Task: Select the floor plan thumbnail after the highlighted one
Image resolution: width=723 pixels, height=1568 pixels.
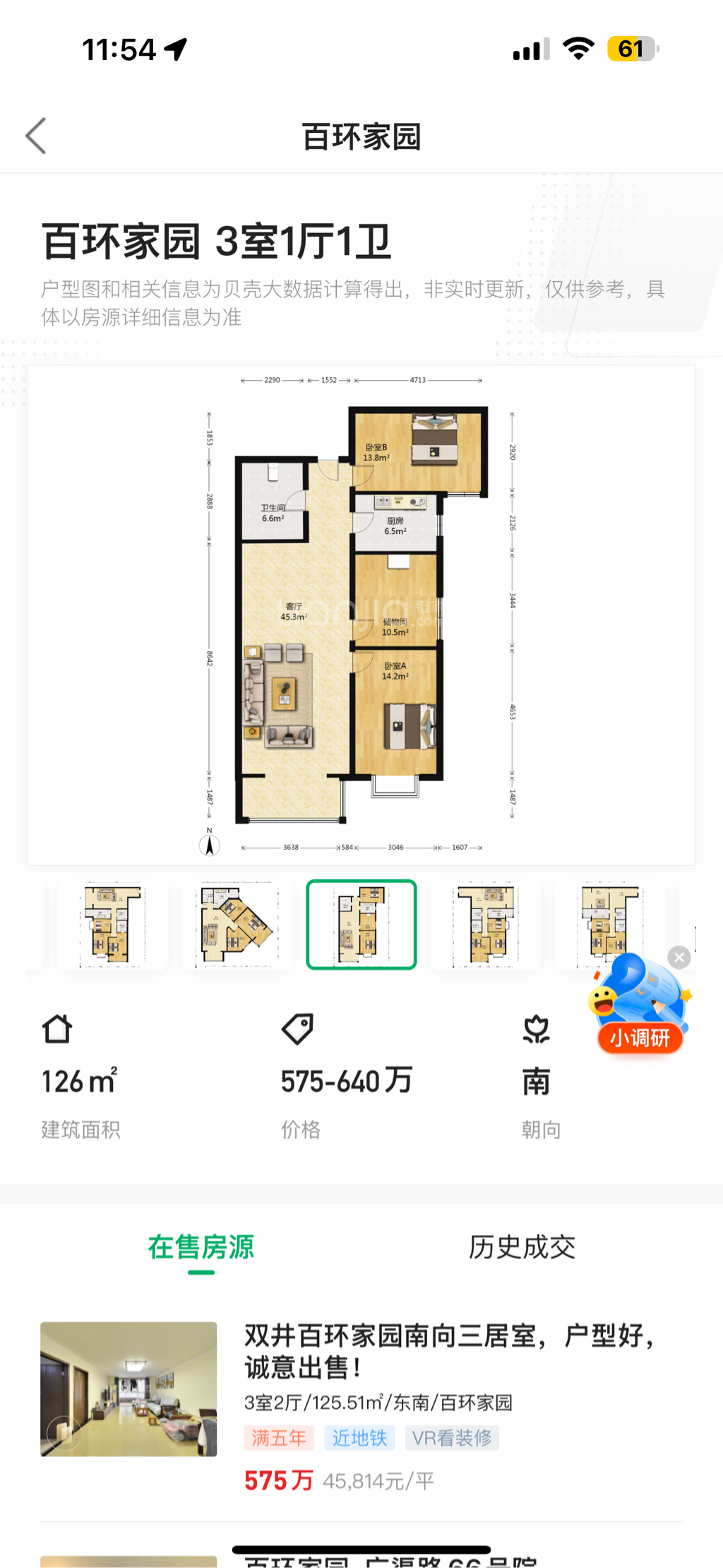Action: pos(486,925)
